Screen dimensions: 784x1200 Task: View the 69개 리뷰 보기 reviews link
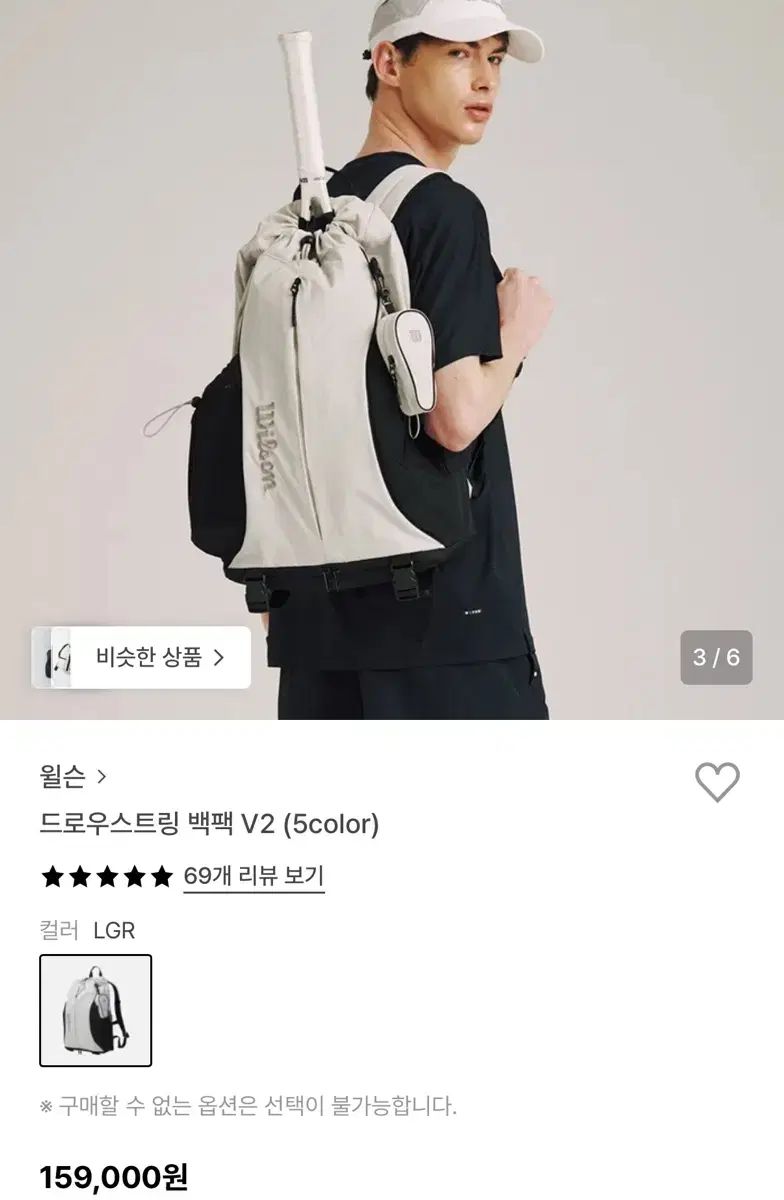point(254,877)
